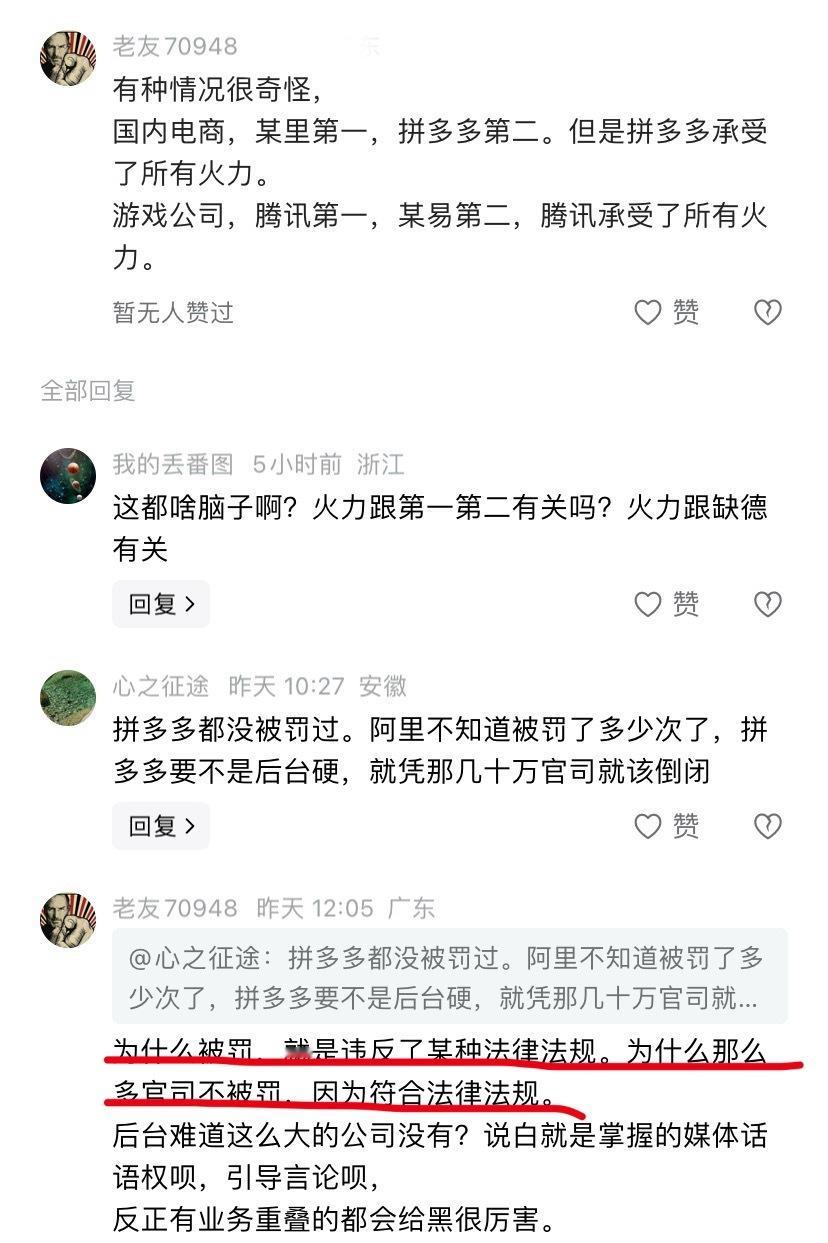Expand replies under 我的丢番图's comment via 回复
Screen dimensions: 828x1243
(x=160, y=604)
